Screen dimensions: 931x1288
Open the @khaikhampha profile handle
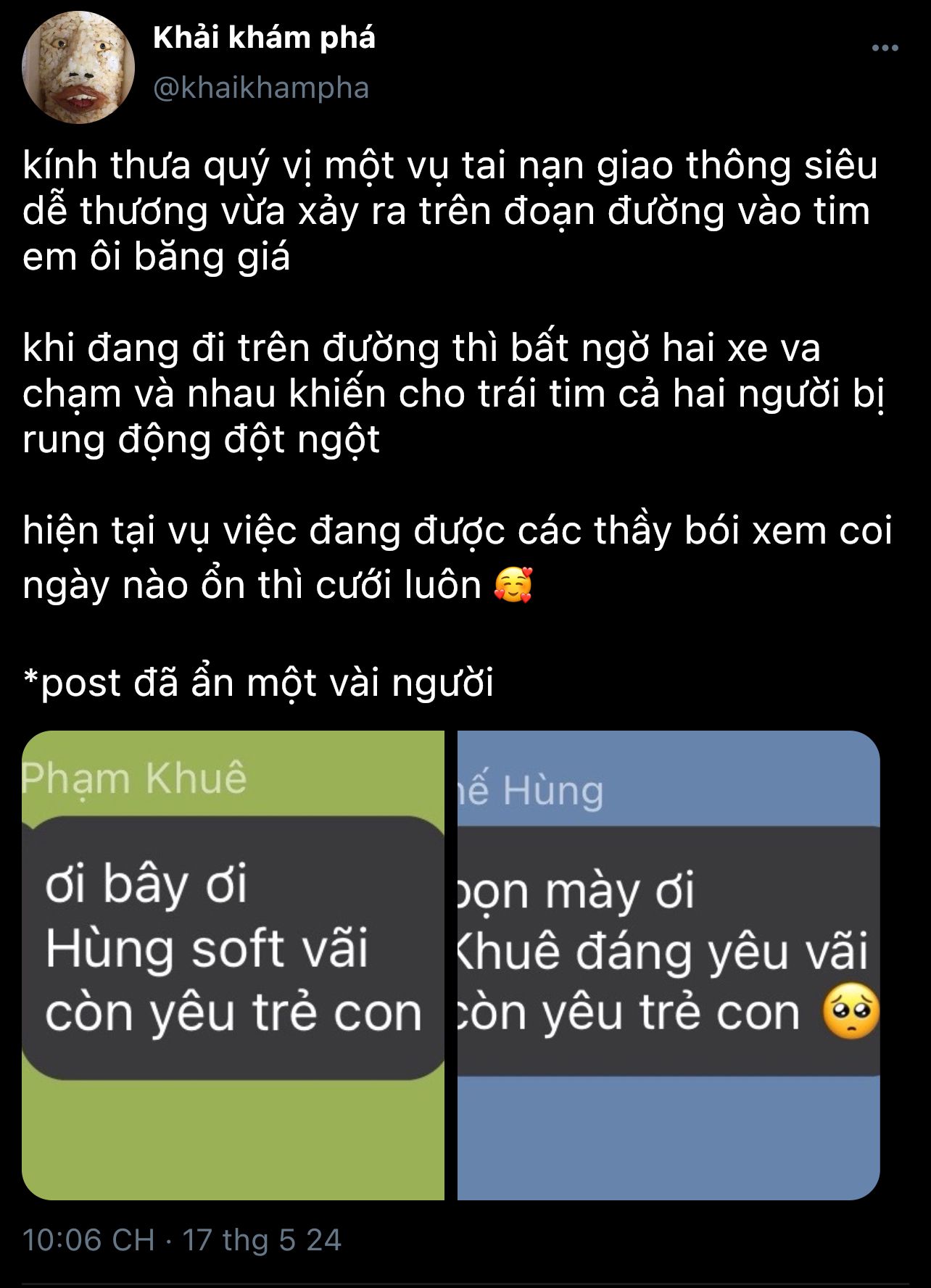click(x=261, y=88)
